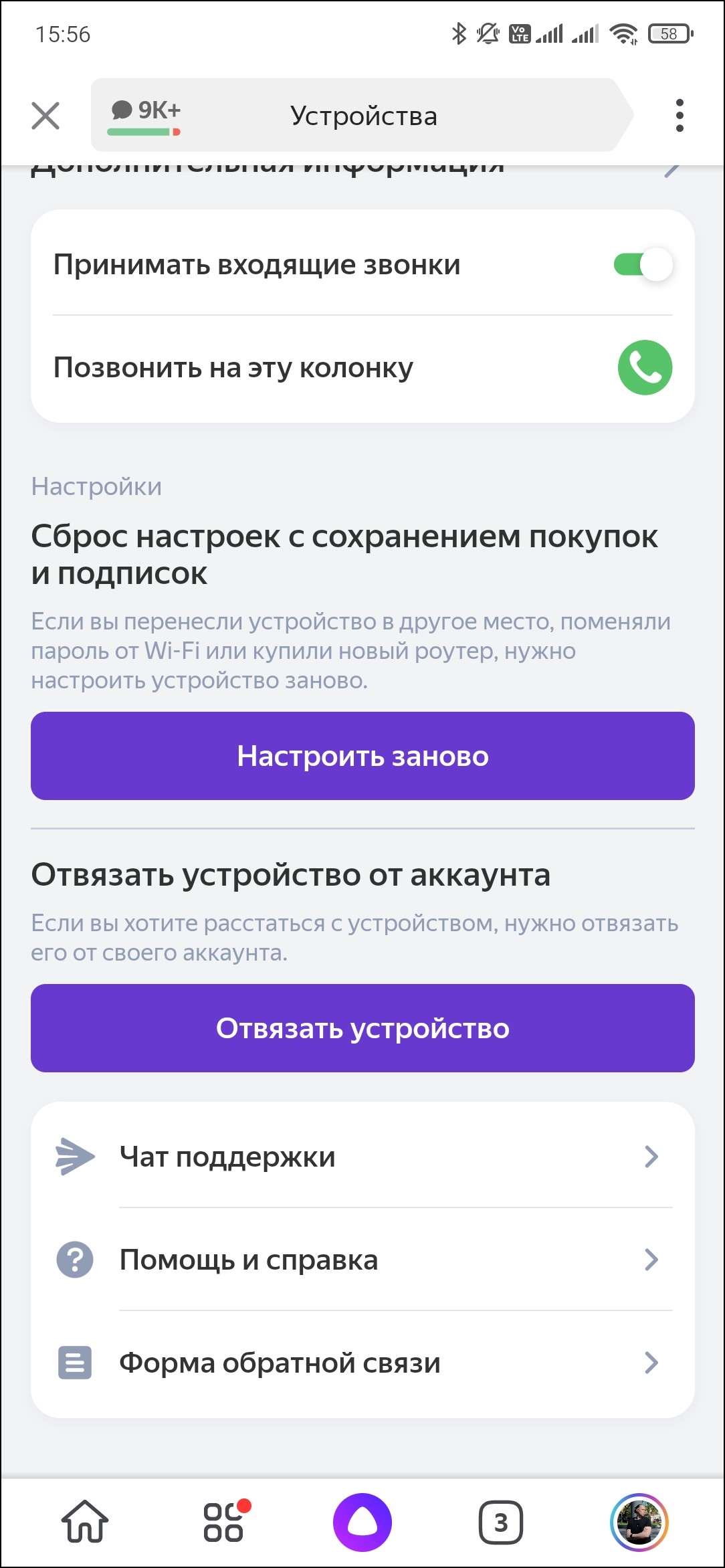Toggle Принимать входящие звонки switch
The width and height of the screenshot is (725, 1568).
pyautogui.click(x=643, y=265)
